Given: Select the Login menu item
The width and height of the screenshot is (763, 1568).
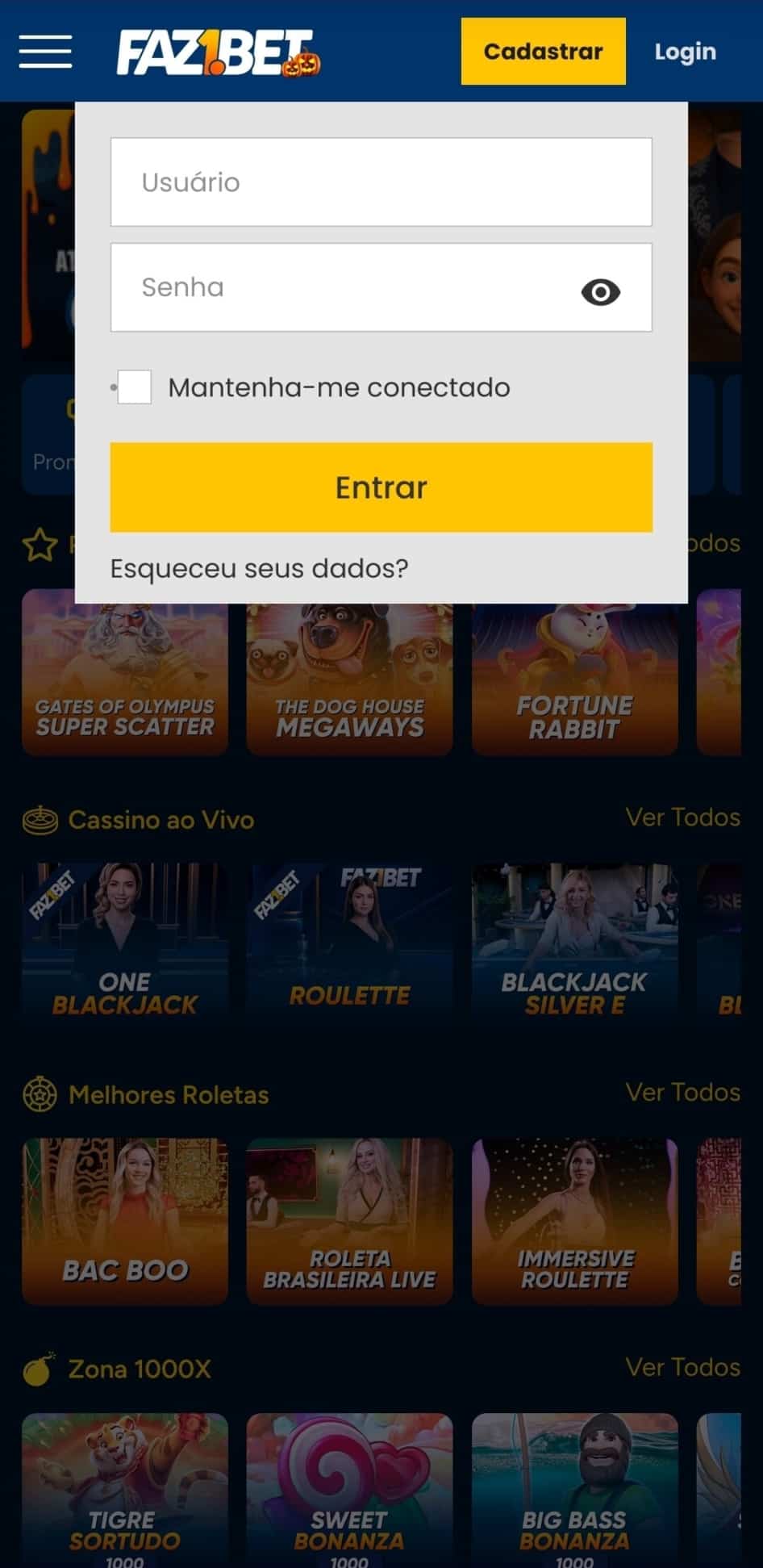Looking at the screenshot, I should point(685,51).
